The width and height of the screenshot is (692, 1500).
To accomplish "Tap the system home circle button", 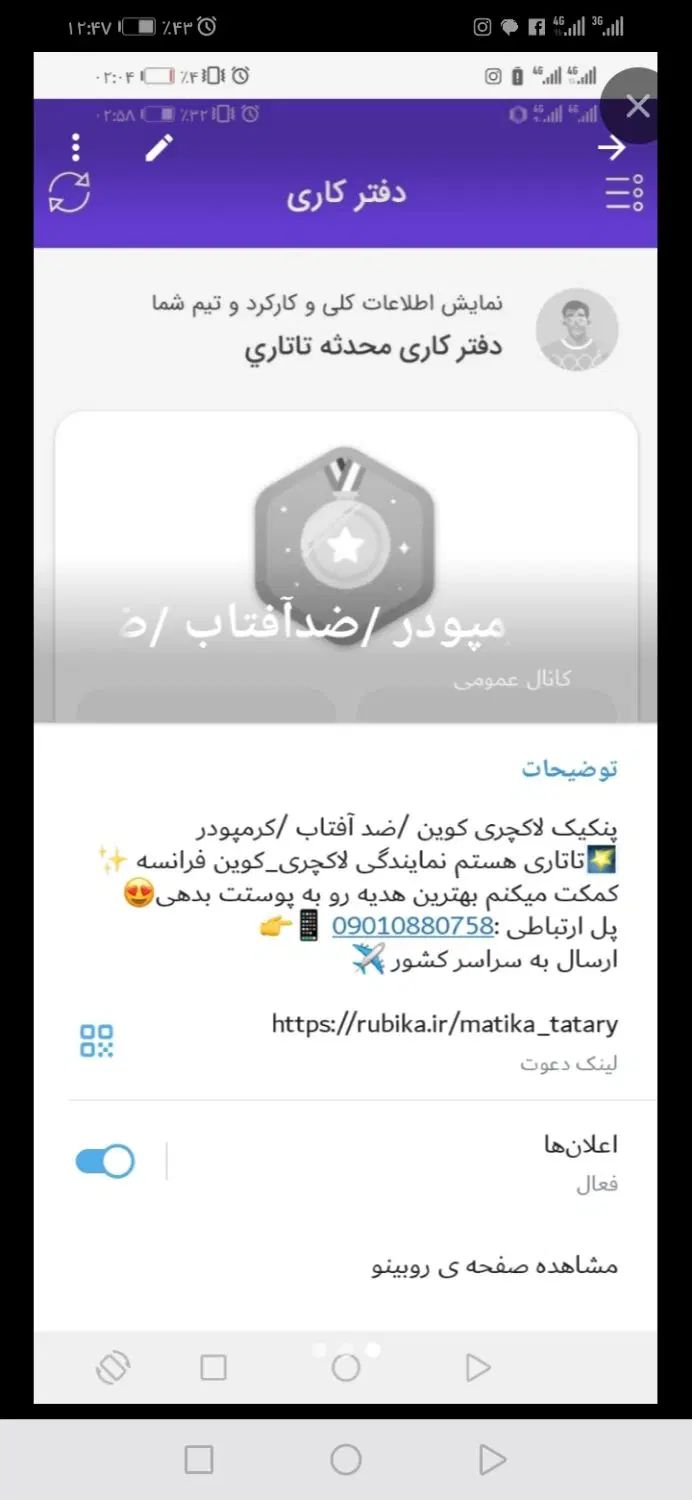I will coord(346,1460).
